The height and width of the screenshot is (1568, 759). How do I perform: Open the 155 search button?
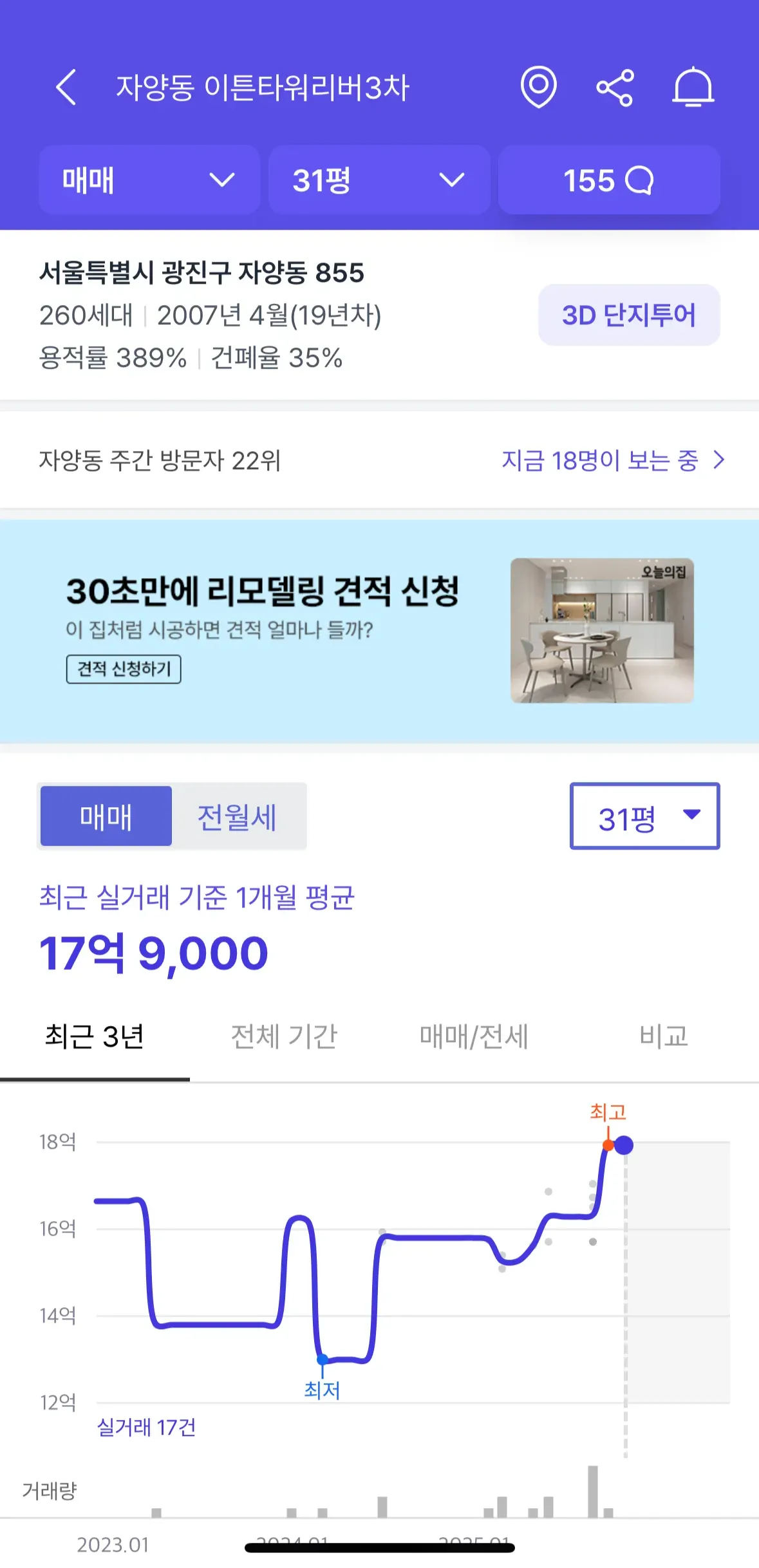[x=608, y=180]
